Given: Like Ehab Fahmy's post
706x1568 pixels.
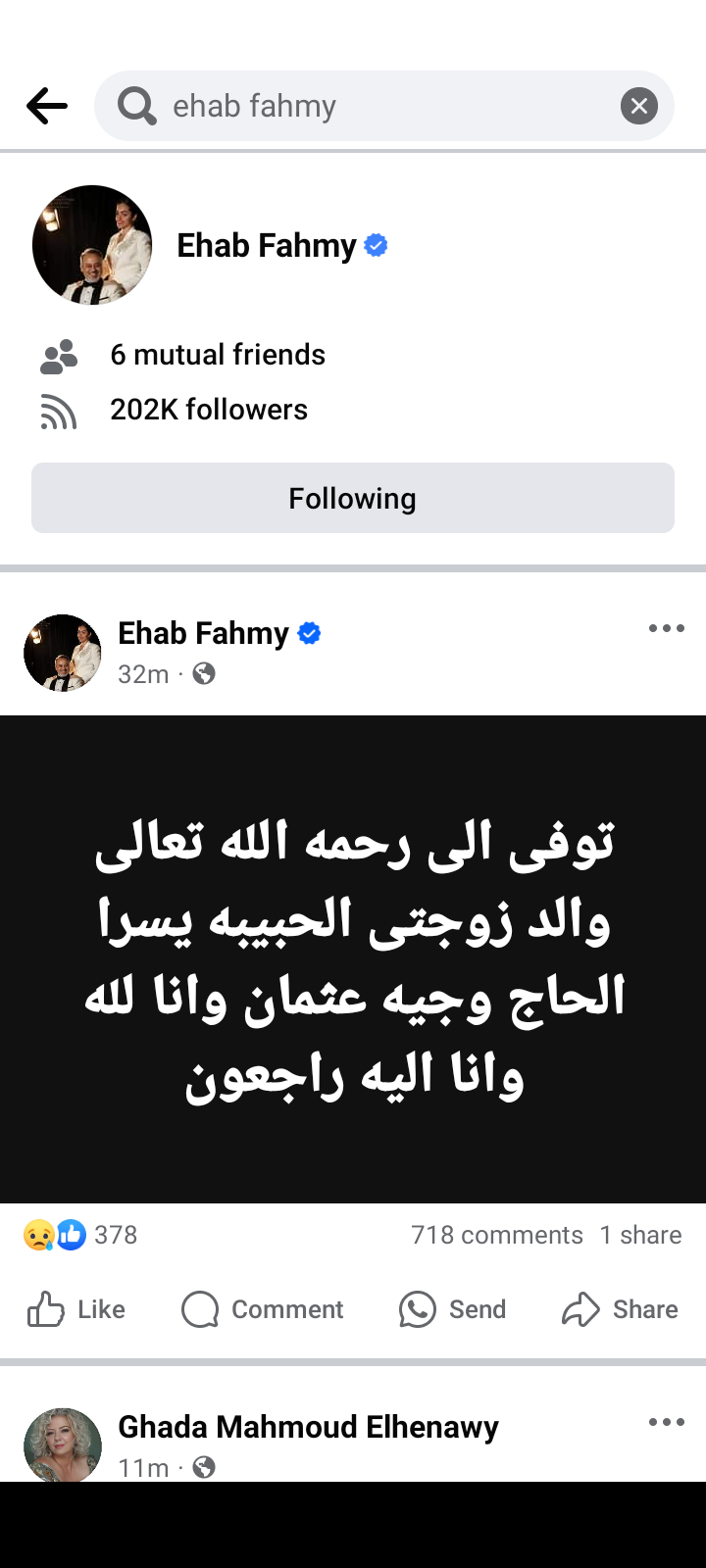Looking at the screenshot, I should point(76,1309).
